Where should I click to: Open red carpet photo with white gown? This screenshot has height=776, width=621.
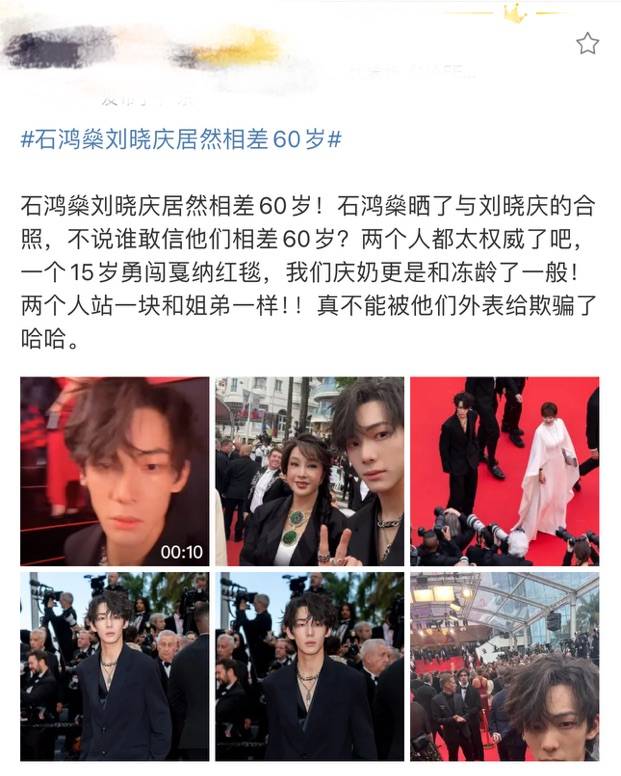coord(504,471)
